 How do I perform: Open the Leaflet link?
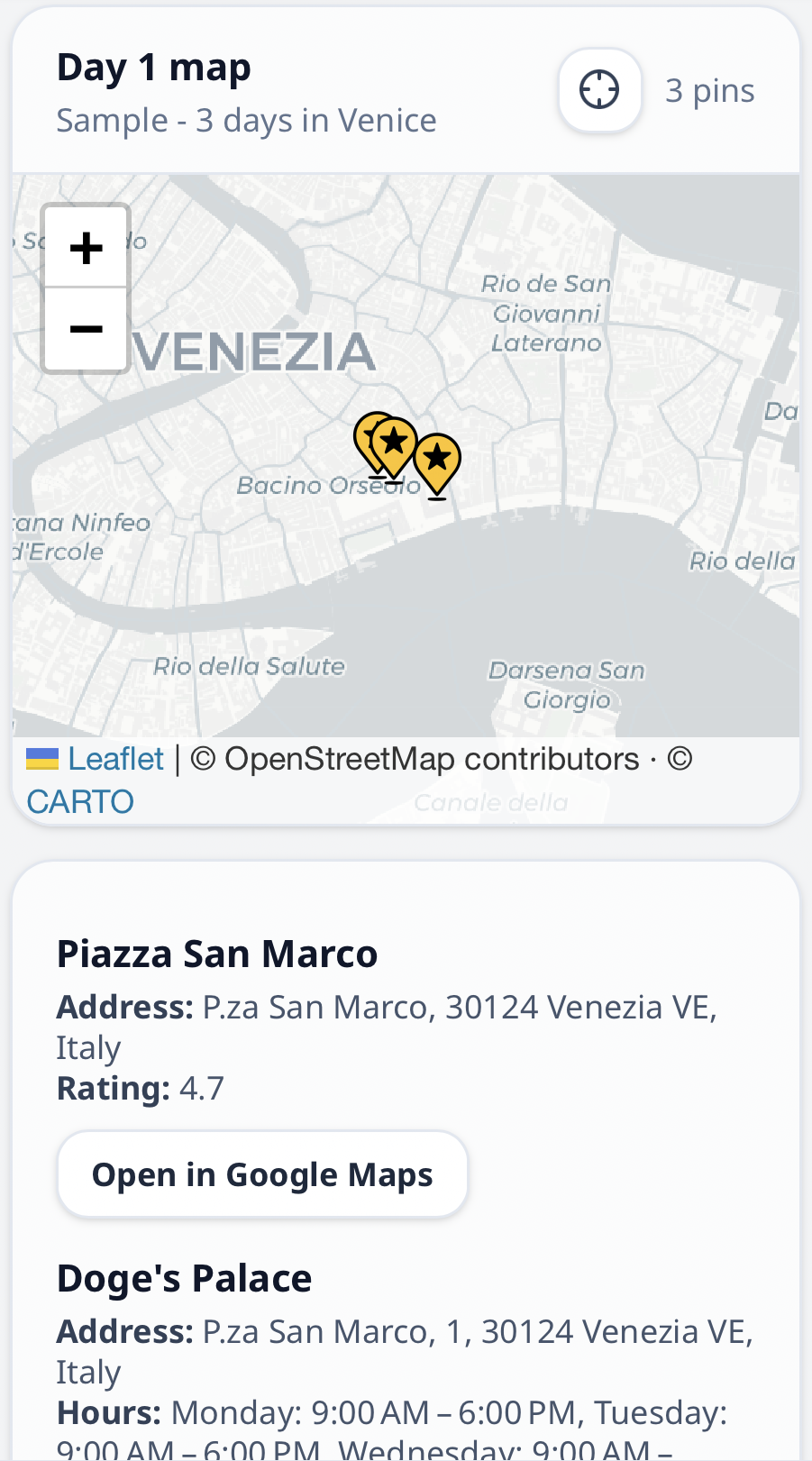(115, 758)
